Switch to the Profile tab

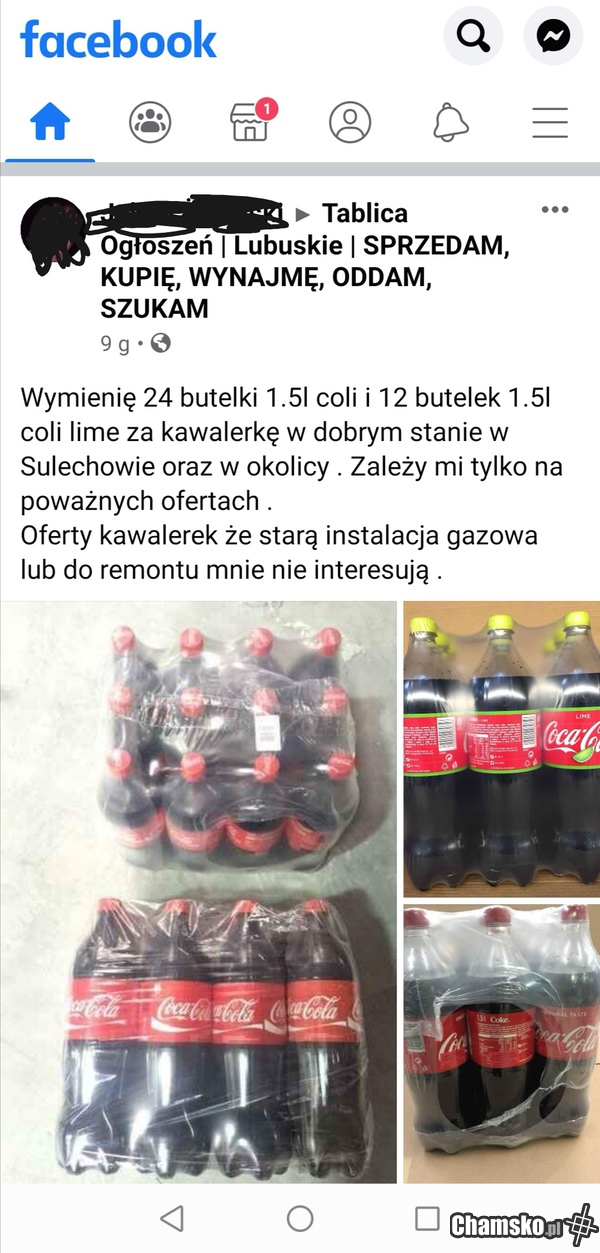coord(350,122)
